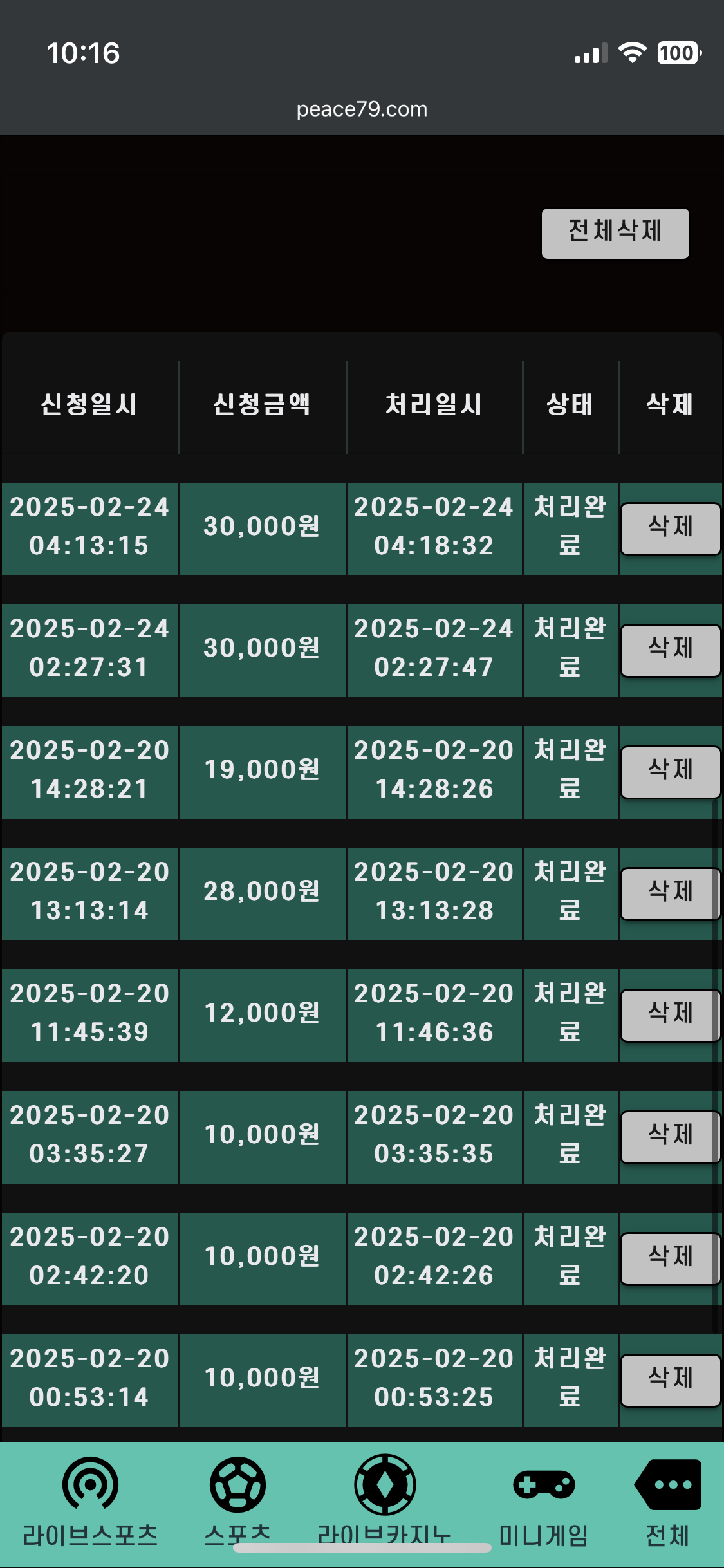
Task: Delete the 19,000원 record
Action: pyautogui.click(x=671, y=772)
